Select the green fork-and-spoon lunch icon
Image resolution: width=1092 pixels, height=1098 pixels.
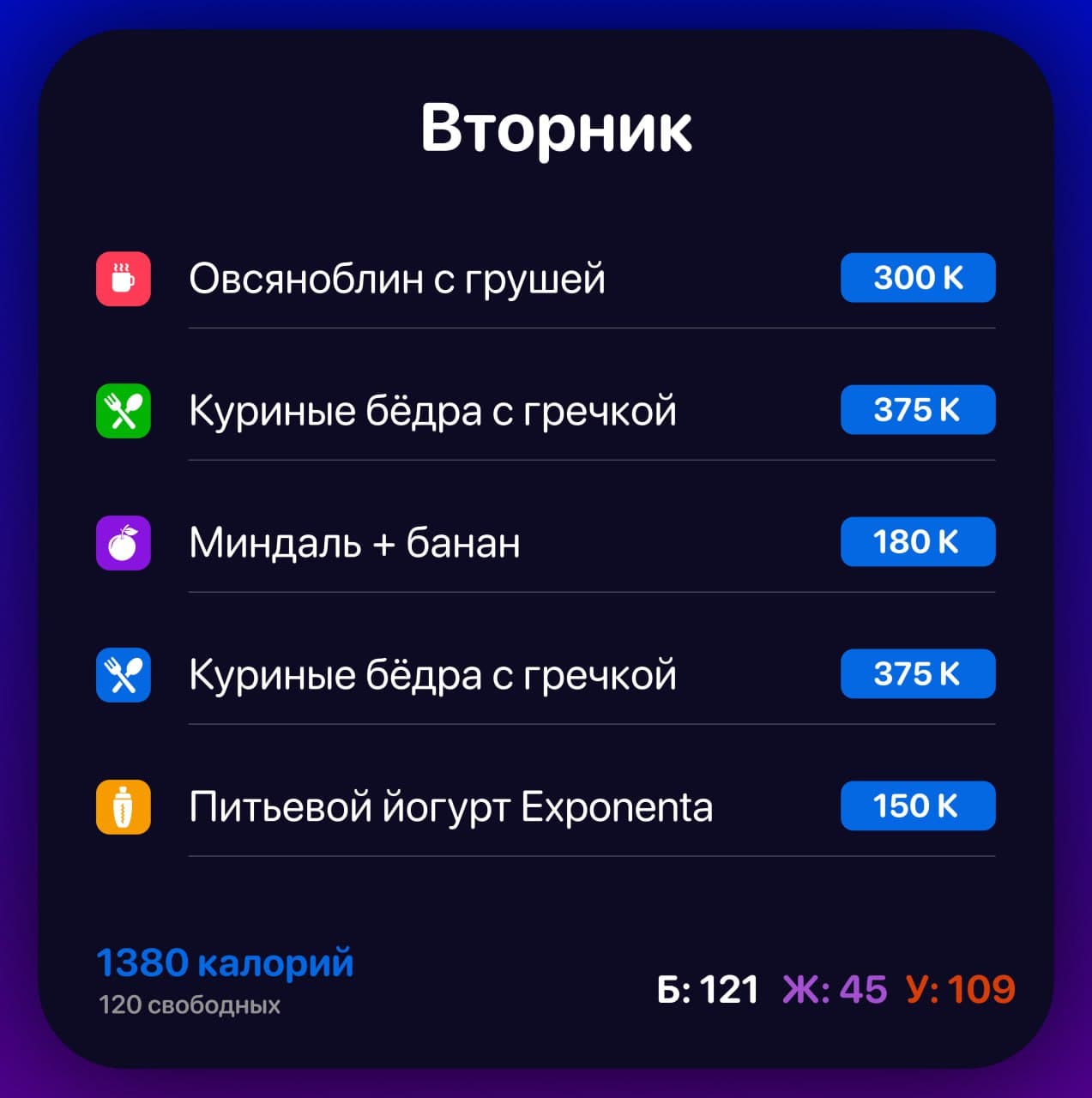[124, 410]
